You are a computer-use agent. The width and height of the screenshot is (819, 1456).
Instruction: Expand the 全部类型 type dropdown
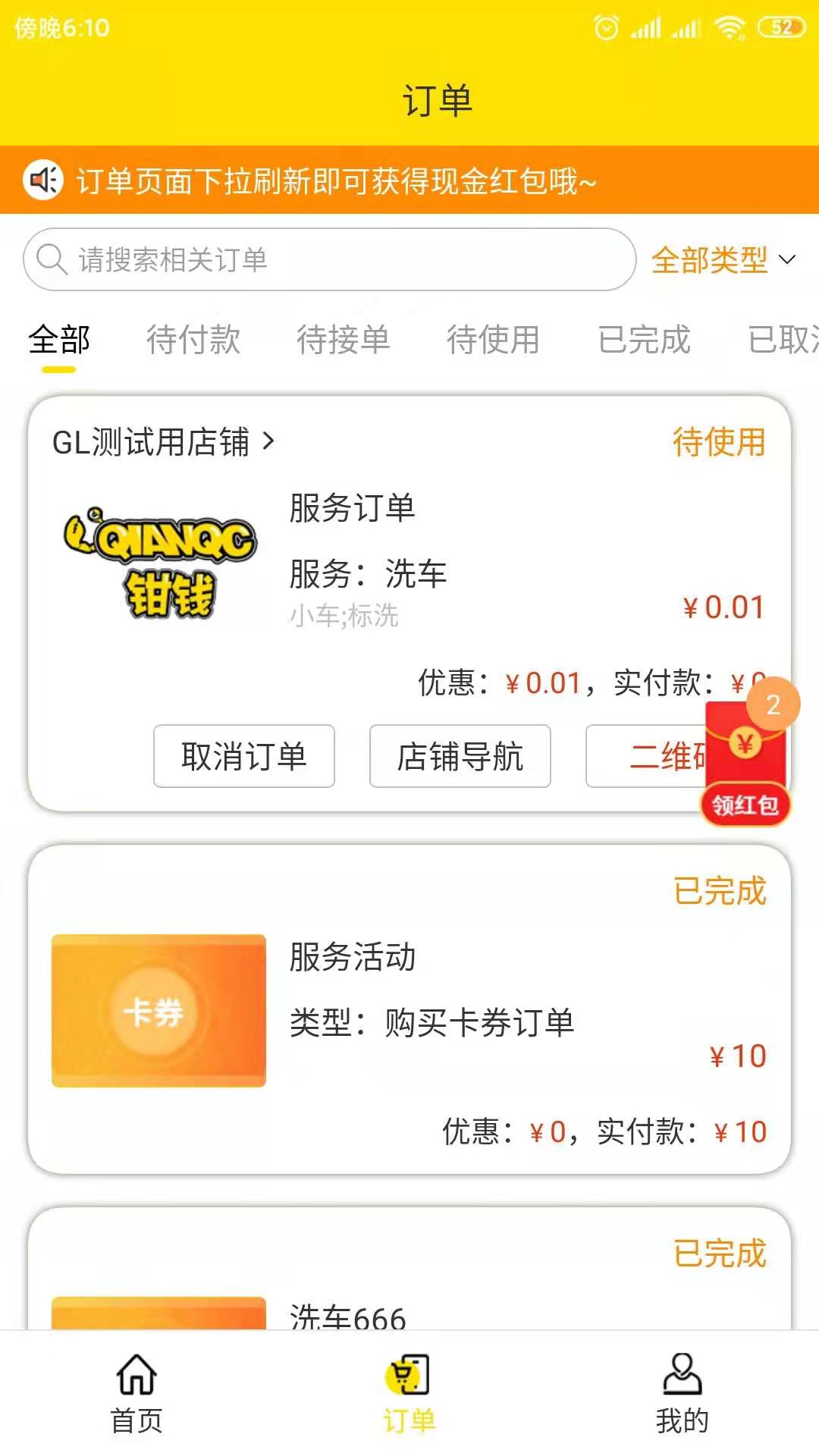723,260
